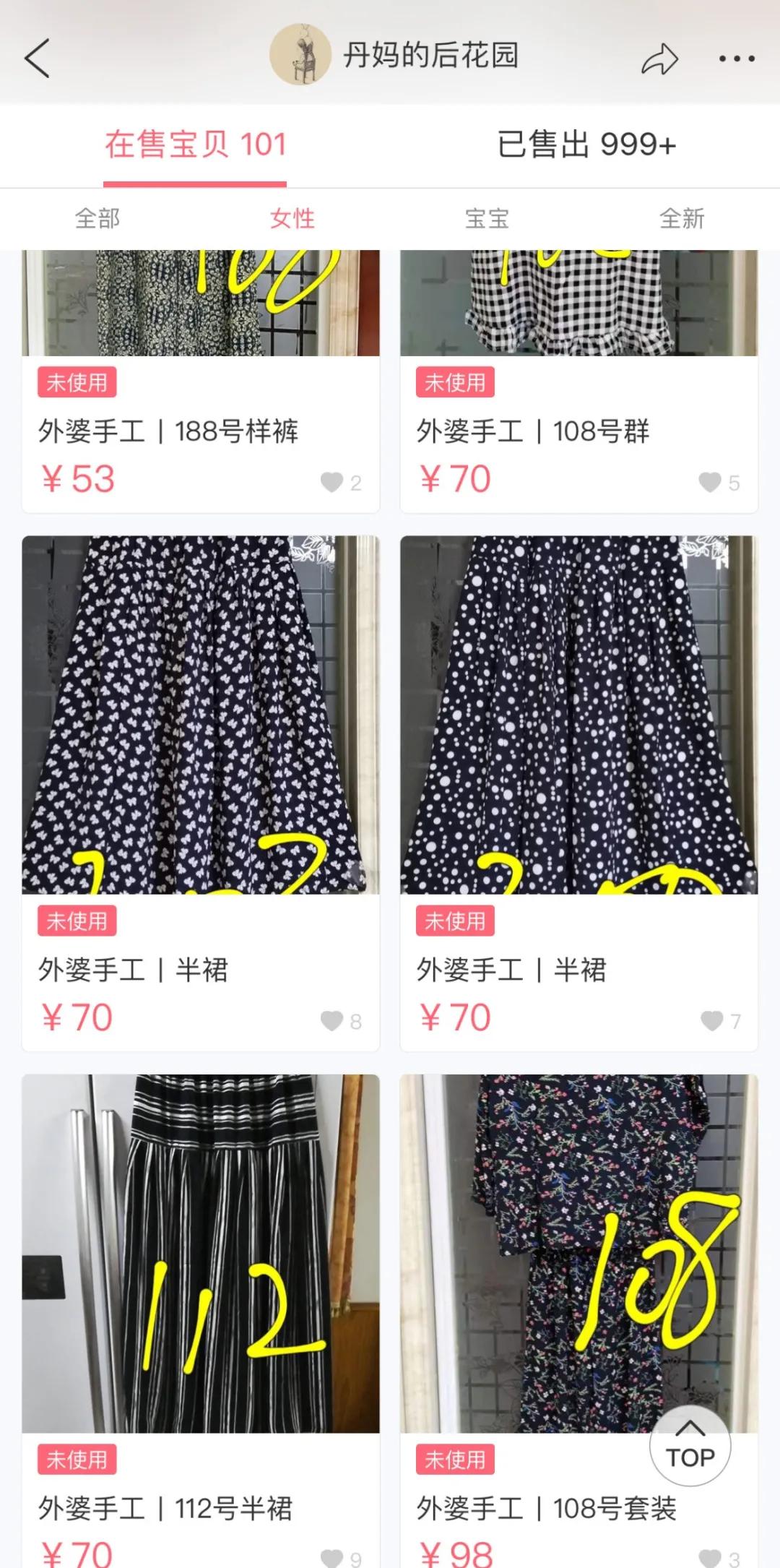Switch to the 已售出 999+ tab

pyautogui.click(x=586, y=145)
